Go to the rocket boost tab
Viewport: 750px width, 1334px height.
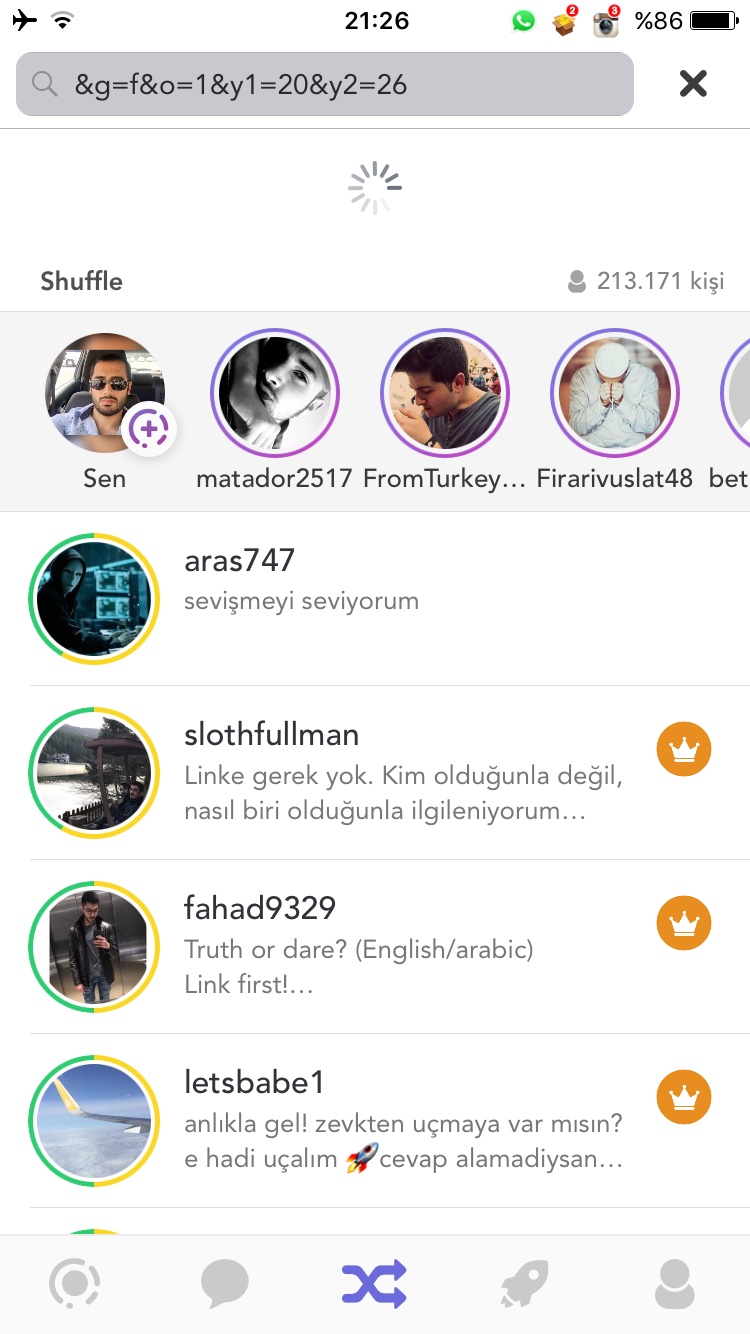[525, 1284]
